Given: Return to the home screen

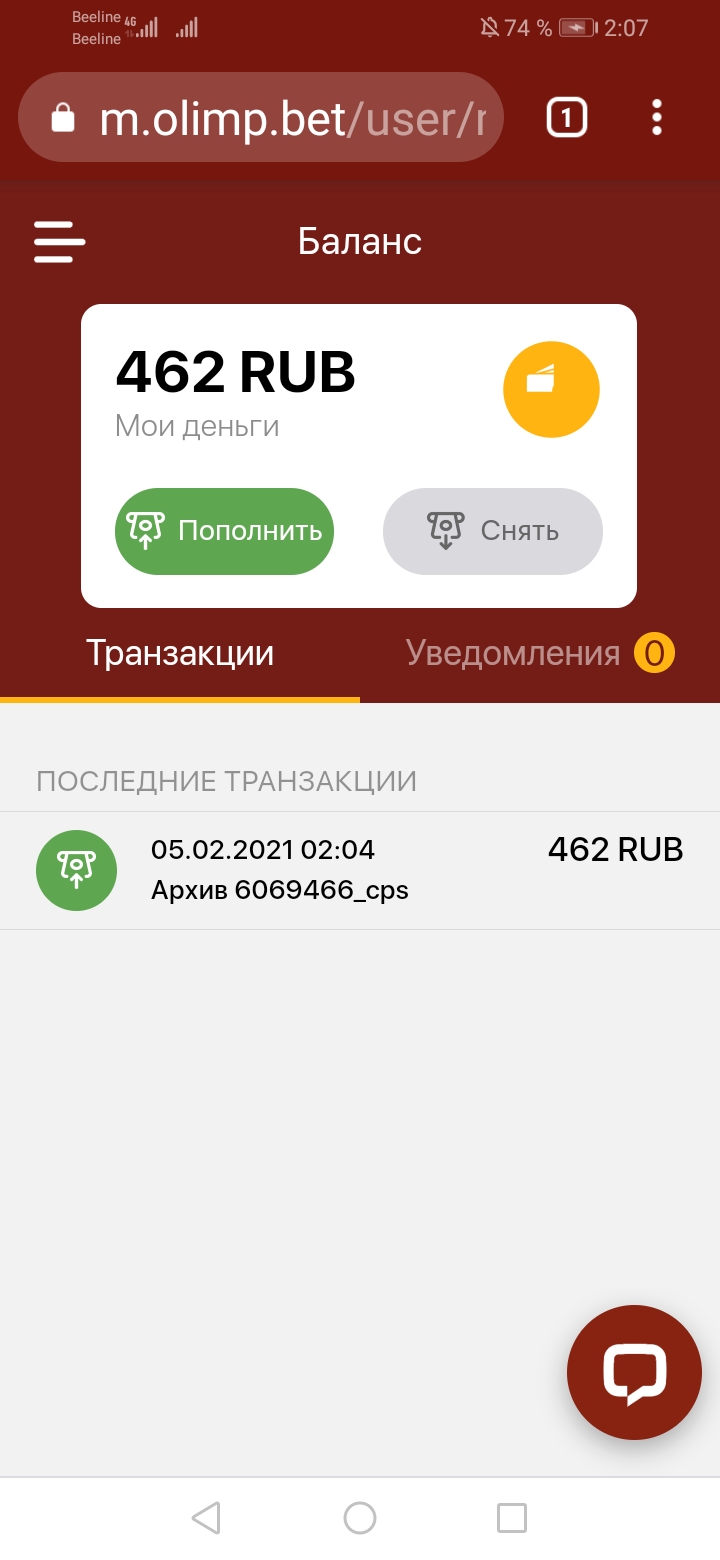Looking at the screenshot, I should pyautogui.click(x=360, y=1517).
